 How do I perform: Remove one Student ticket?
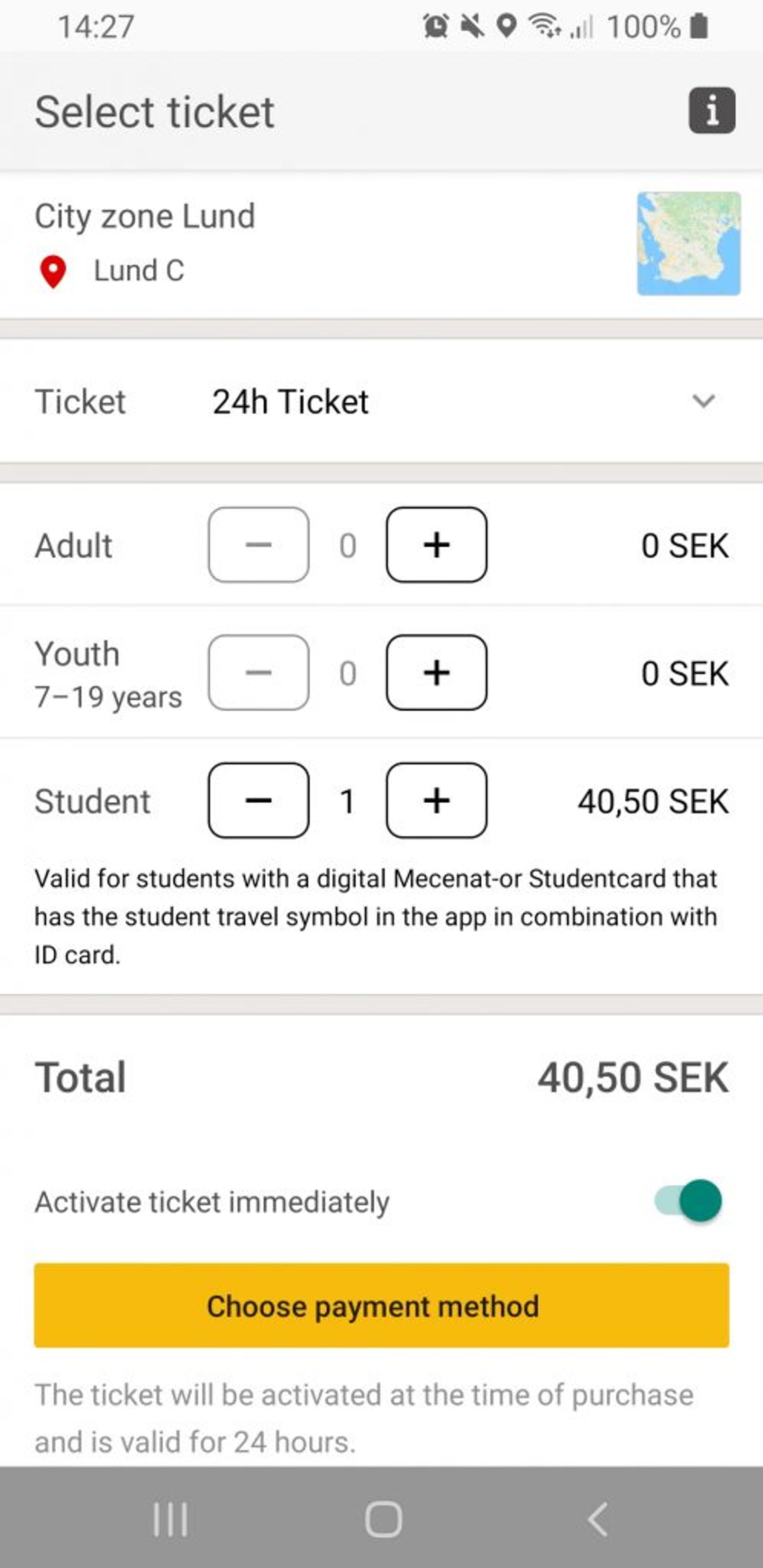(x=258, y=800)
